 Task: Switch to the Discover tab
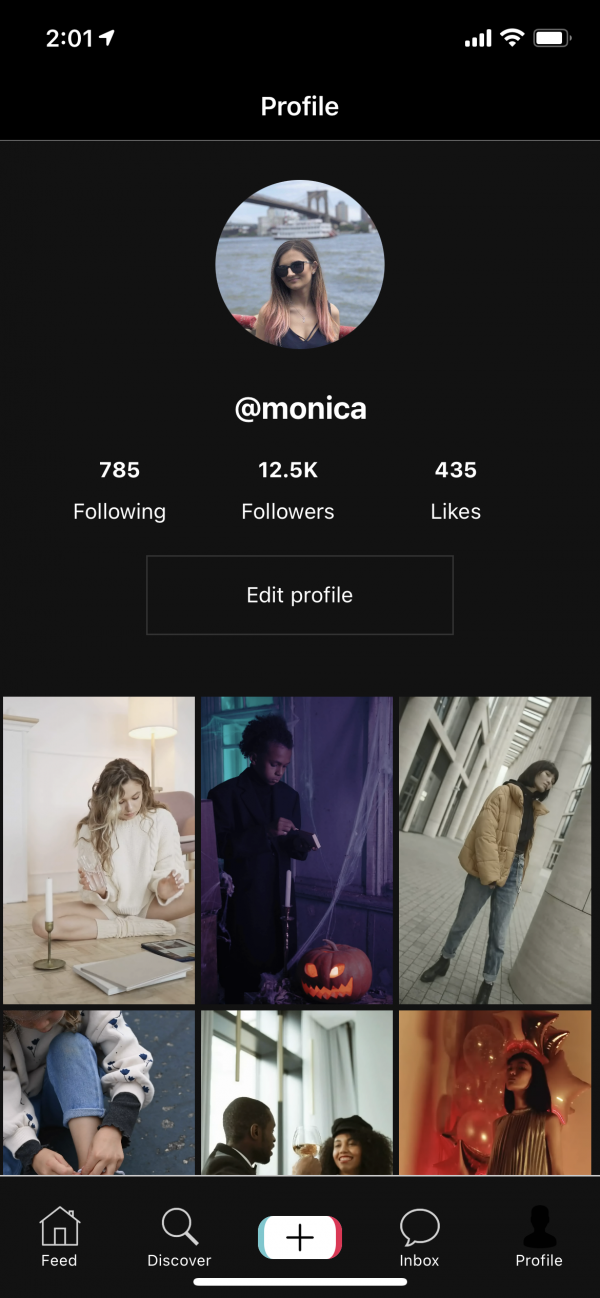pos(179,1236)
